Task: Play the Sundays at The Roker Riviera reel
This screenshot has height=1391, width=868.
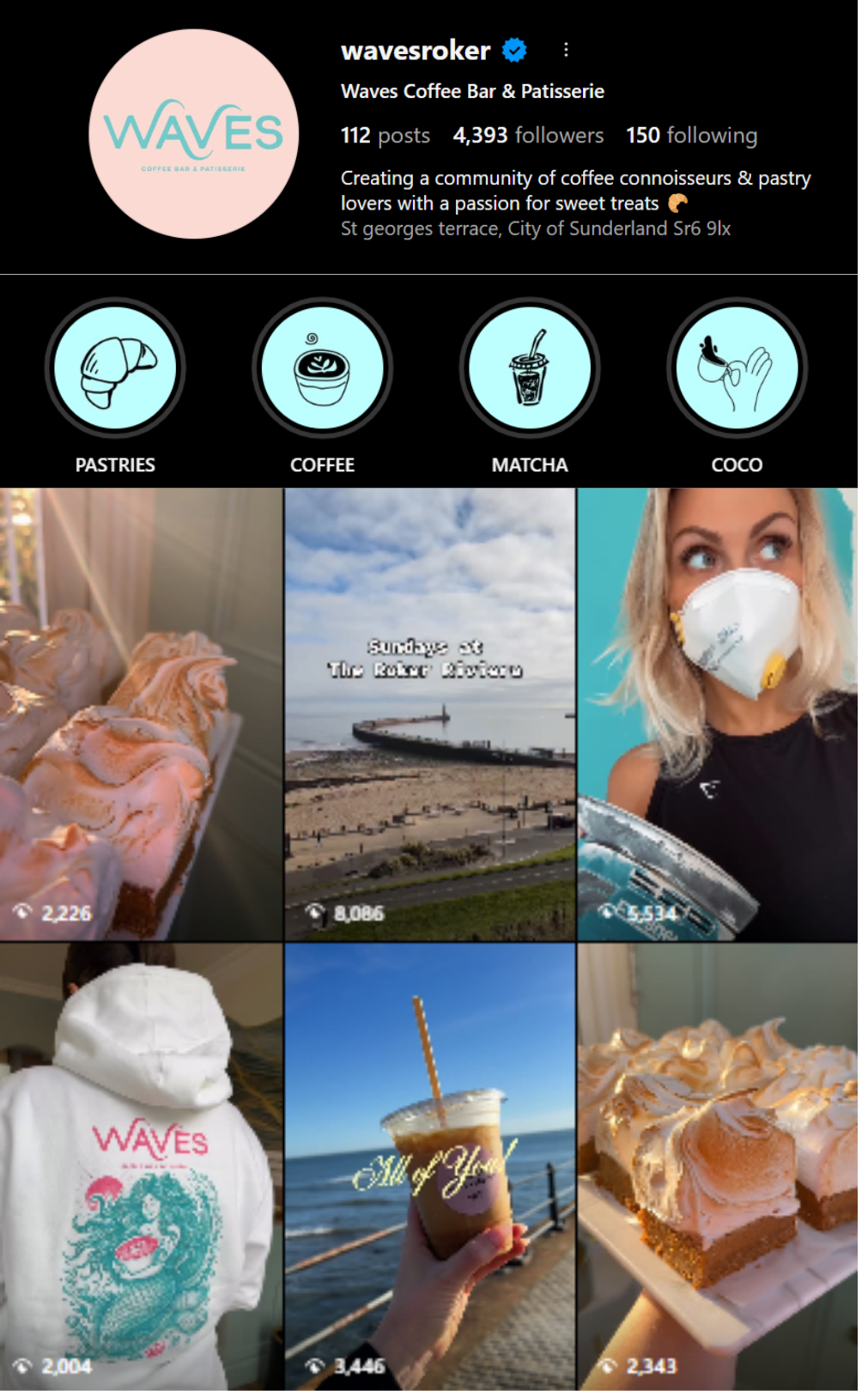Action: click(429, 713)
